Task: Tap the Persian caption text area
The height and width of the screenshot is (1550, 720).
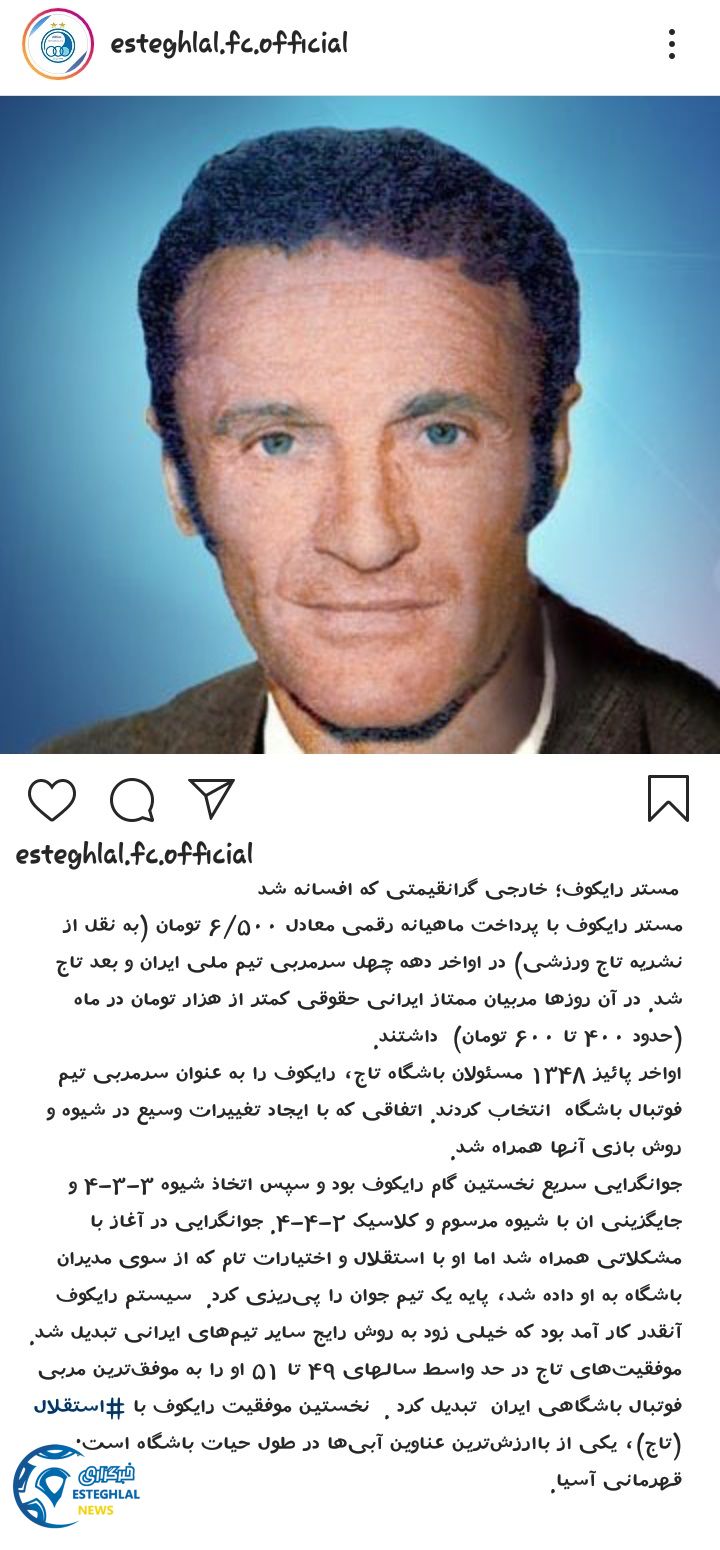Action: coord(360,1150)
